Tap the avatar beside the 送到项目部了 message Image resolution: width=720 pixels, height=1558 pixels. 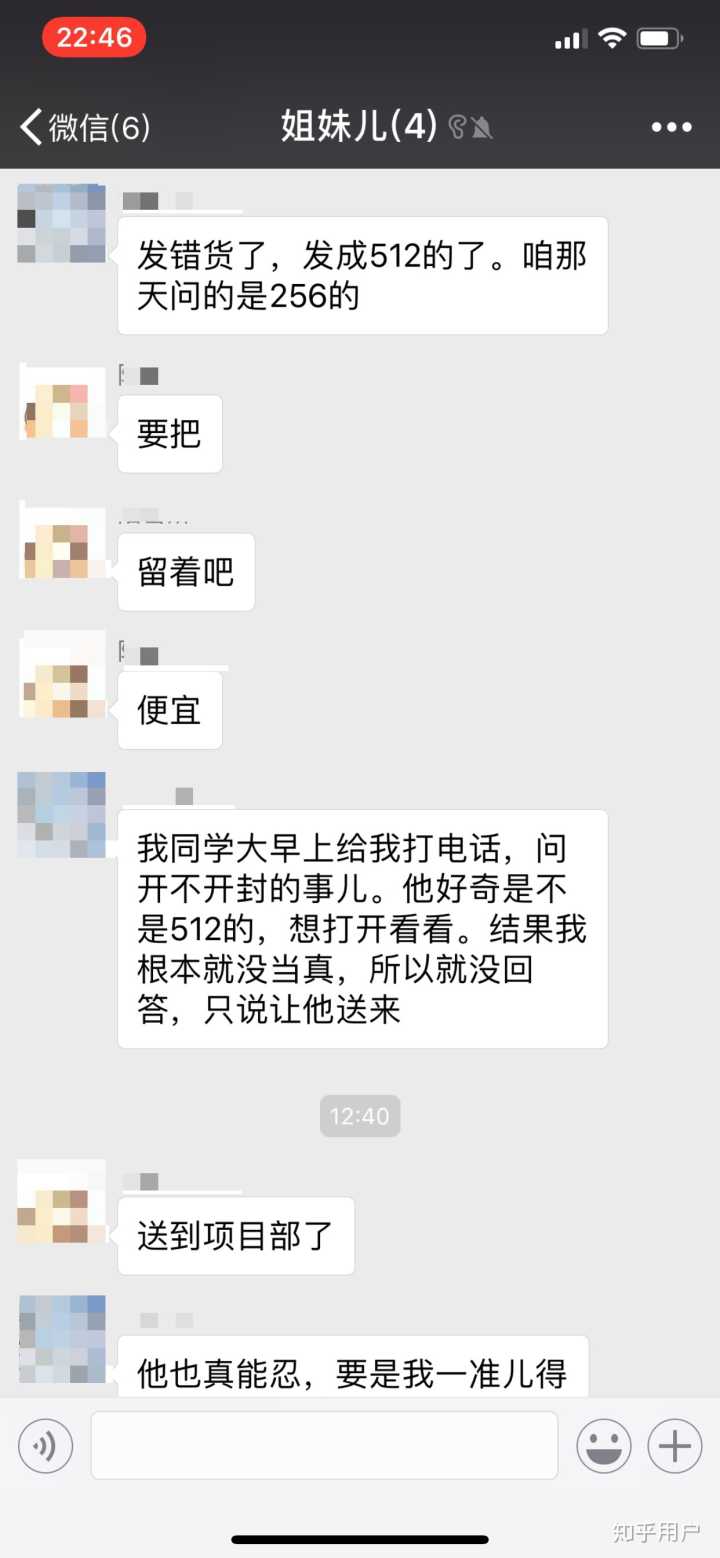pos(61,1201)
